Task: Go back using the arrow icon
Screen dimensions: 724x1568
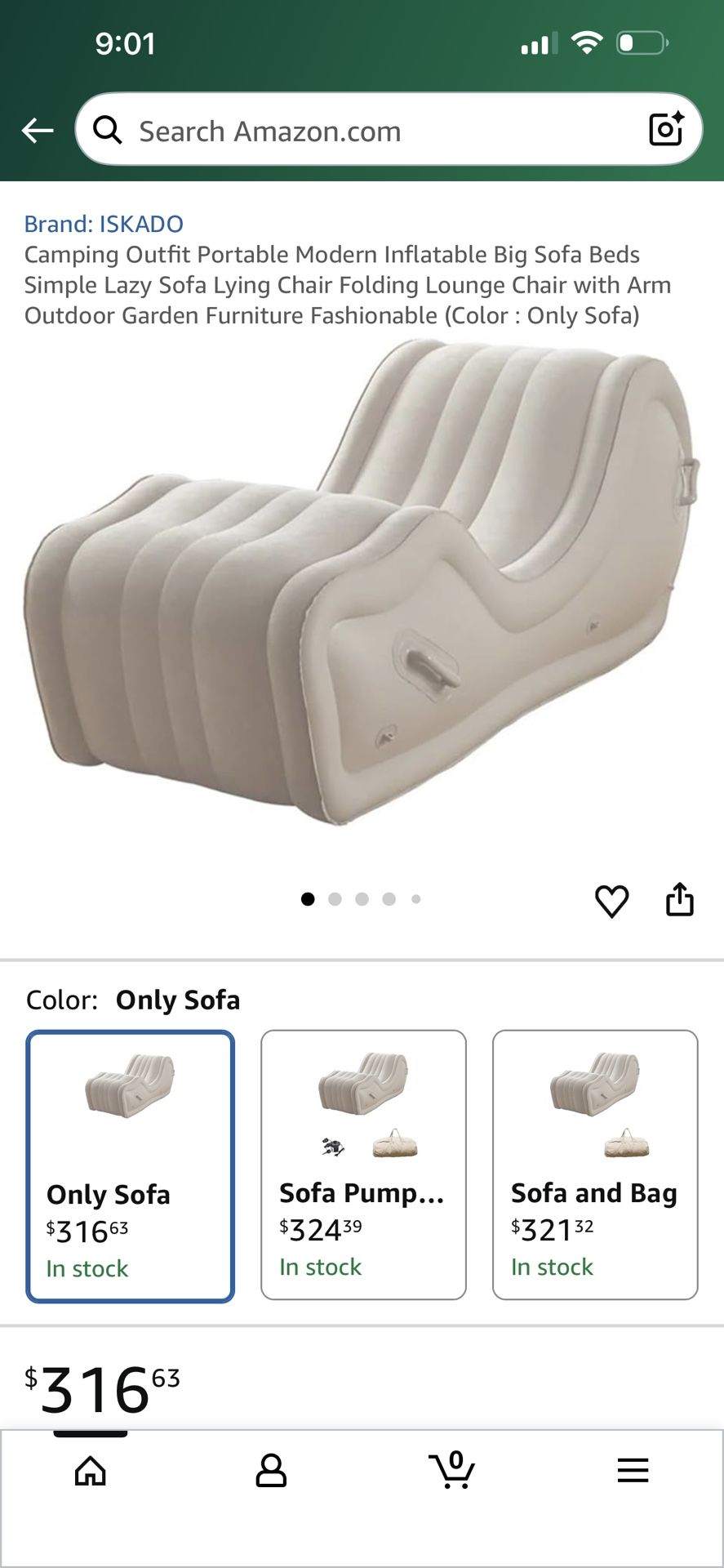Action: click(38, 130)
